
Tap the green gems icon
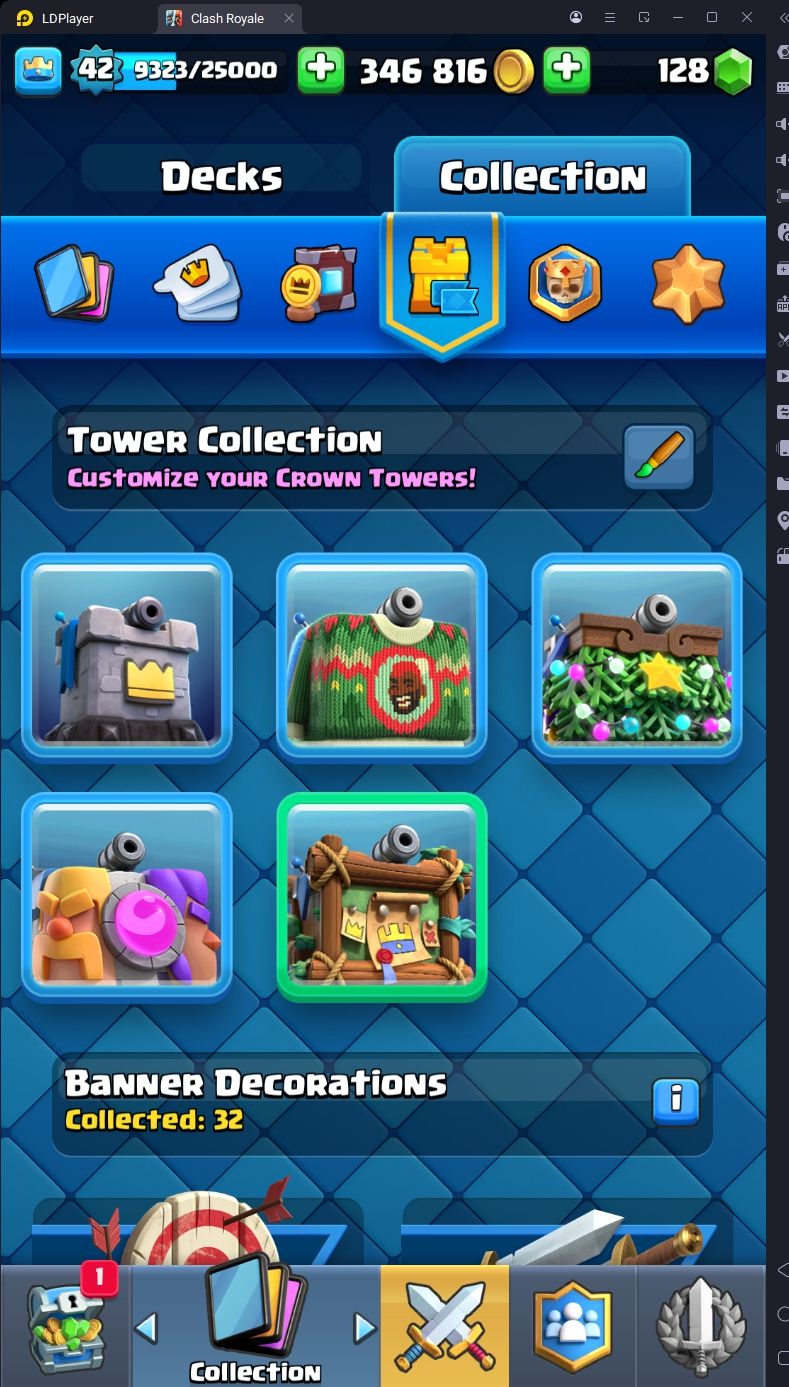733,71
